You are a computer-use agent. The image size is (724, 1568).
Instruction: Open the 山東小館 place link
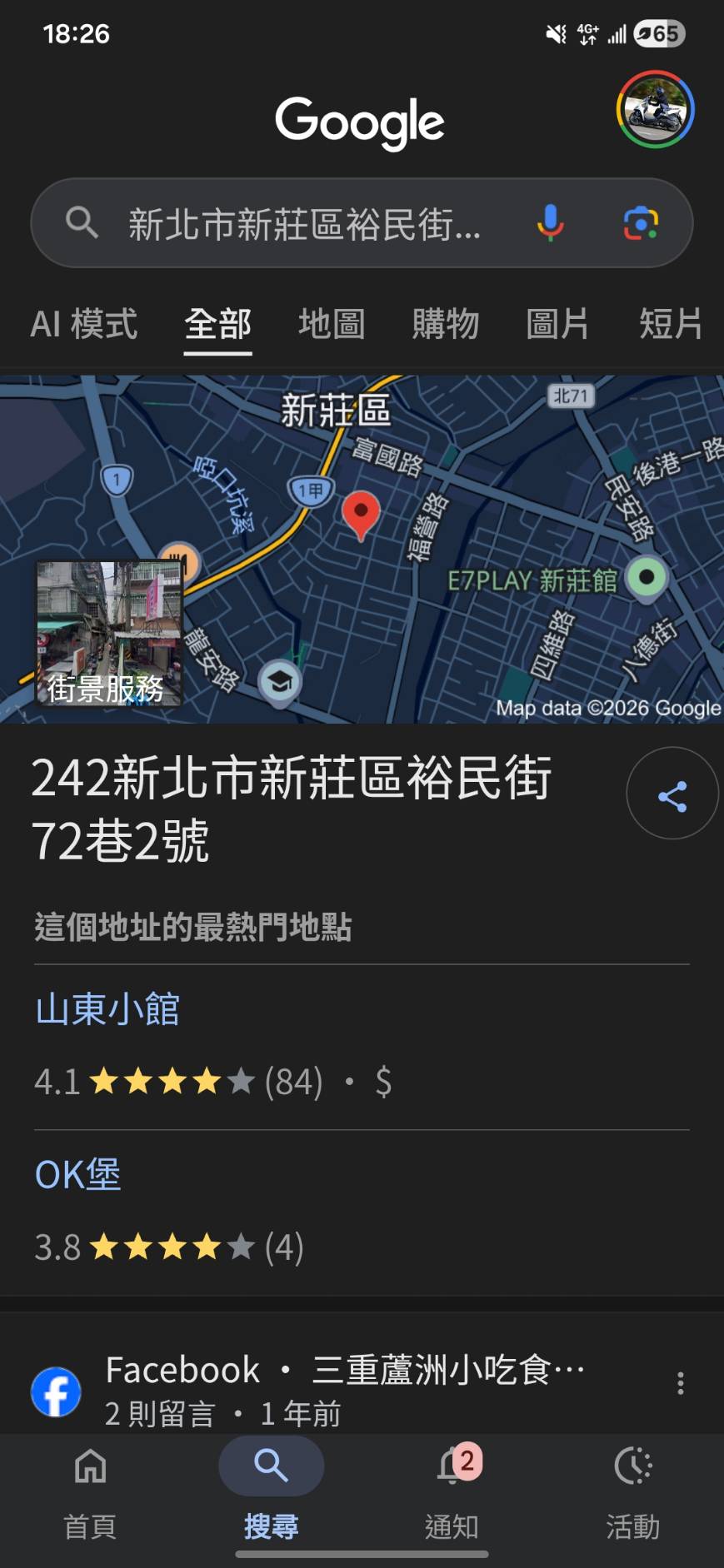point(107,1009)
